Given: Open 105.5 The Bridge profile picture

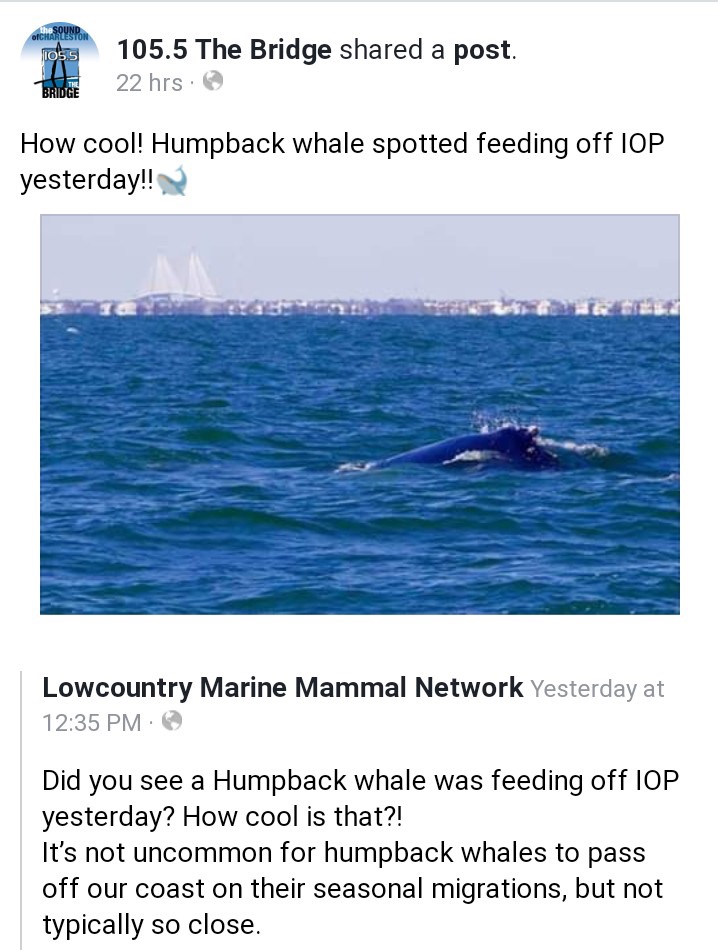Looking at the screenshot, I should (x=59, y=62).
